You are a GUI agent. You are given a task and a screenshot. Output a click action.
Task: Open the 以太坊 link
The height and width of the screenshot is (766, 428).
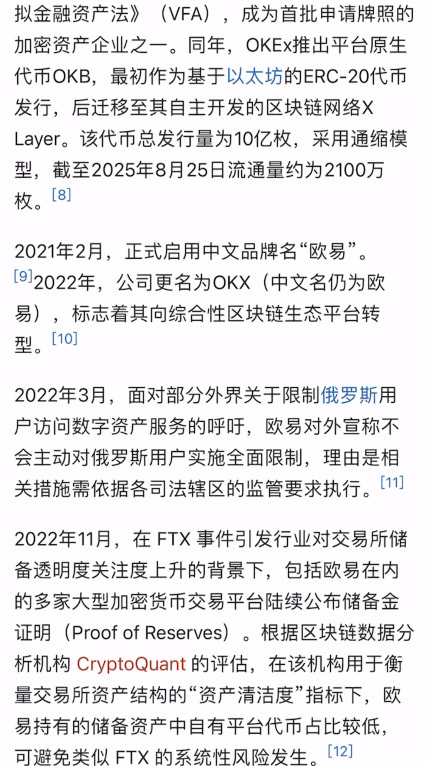point(255,76)
